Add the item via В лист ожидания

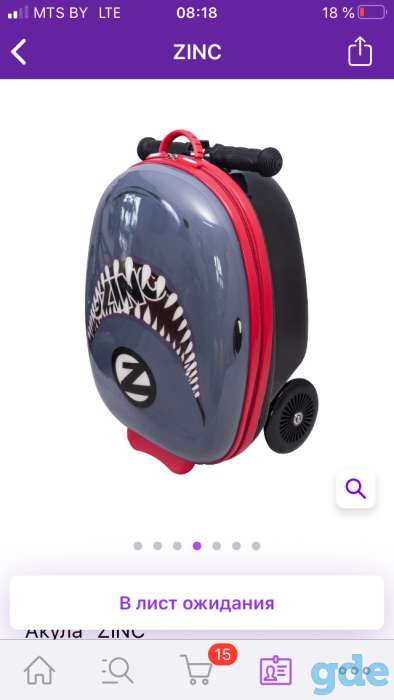(197, 603)
